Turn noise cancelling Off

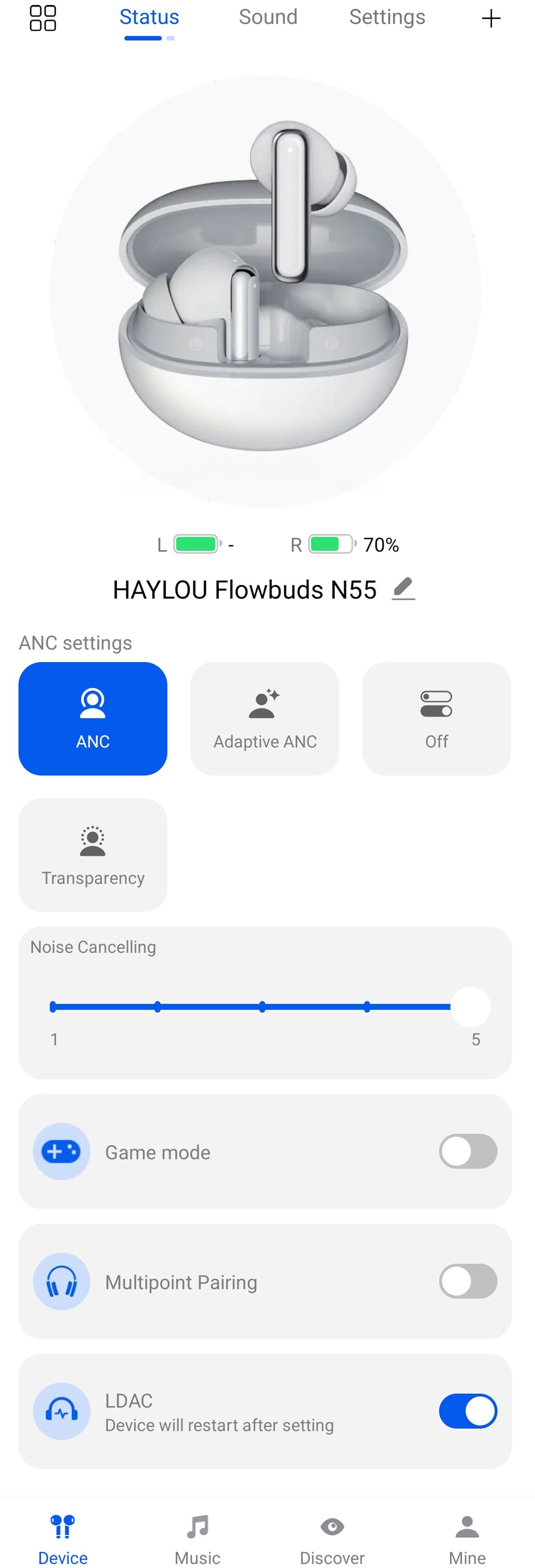click(436, 718)
